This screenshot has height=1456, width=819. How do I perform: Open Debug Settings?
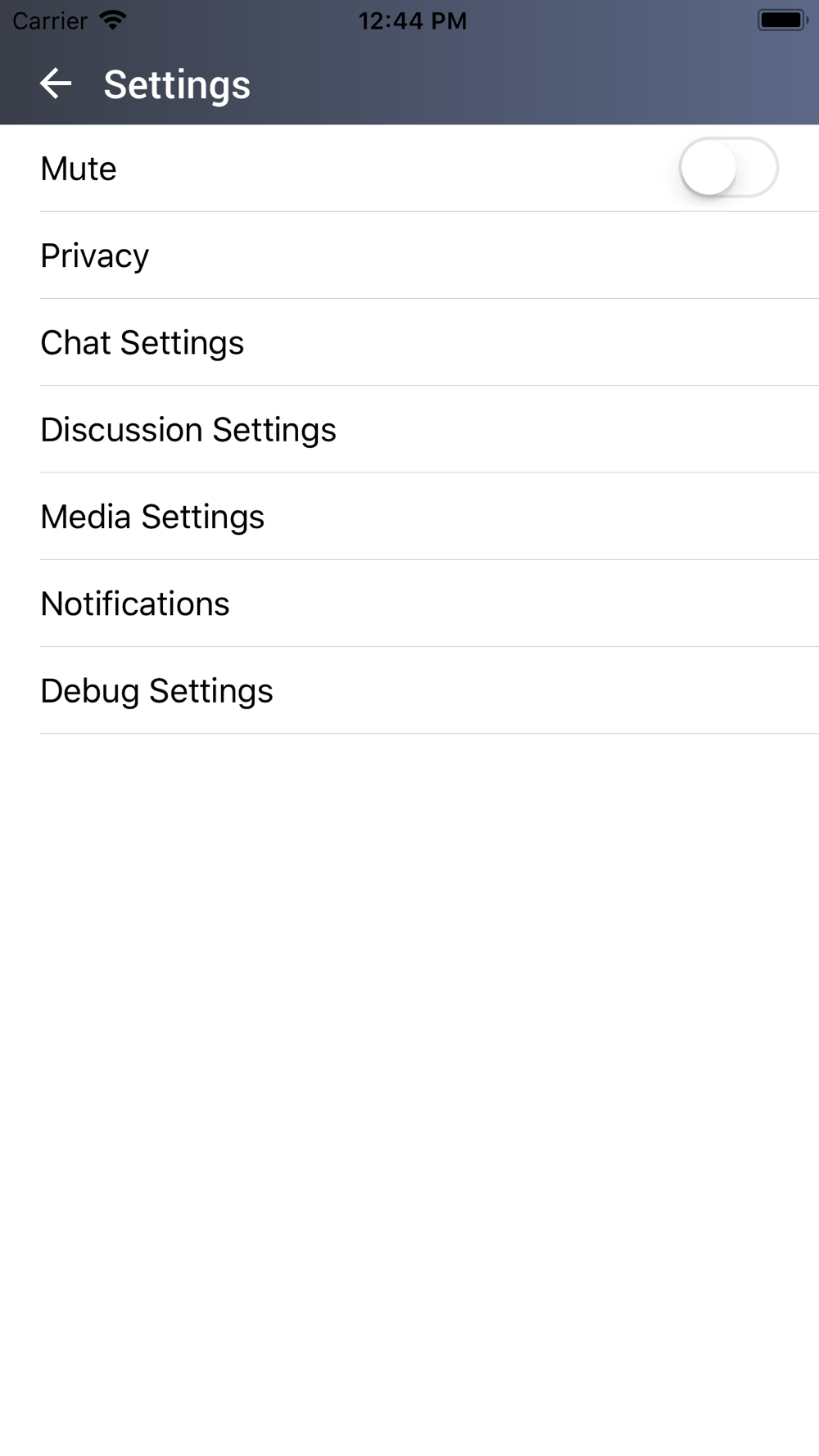(409, 690)
